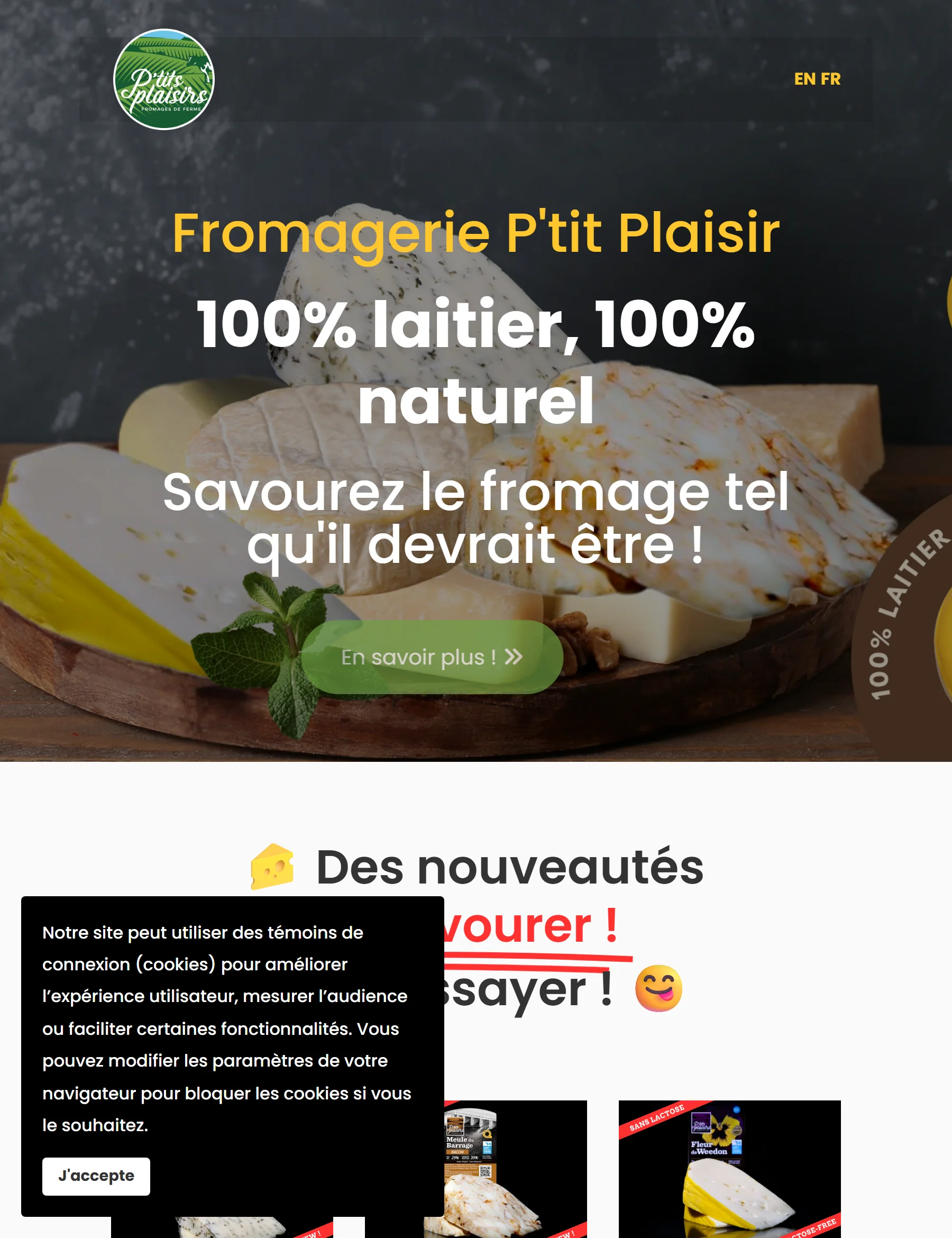
Task: Click the BACON tag on the Meule du Barrage label
Action: (x=458, y=1152)
